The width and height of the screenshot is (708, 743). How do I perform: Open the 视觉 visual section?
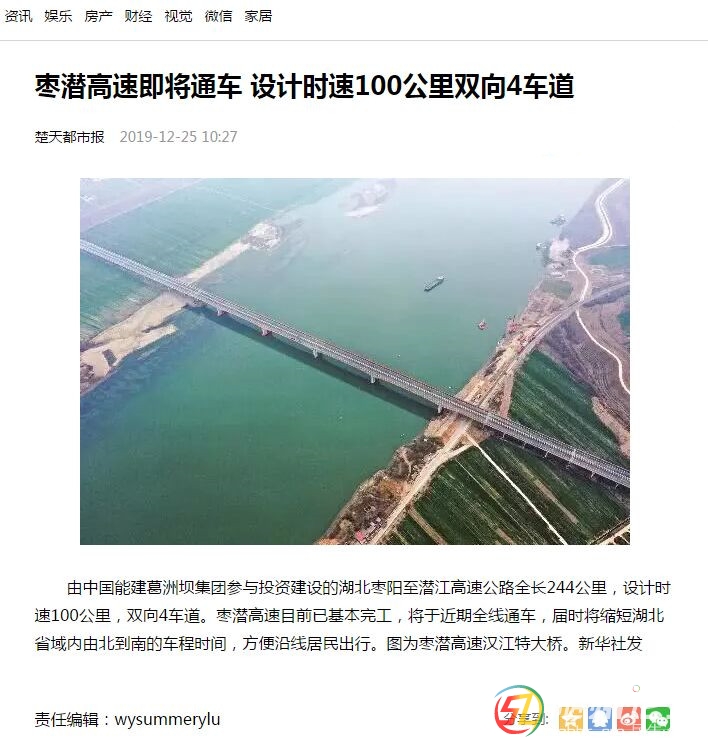(178, 16)
